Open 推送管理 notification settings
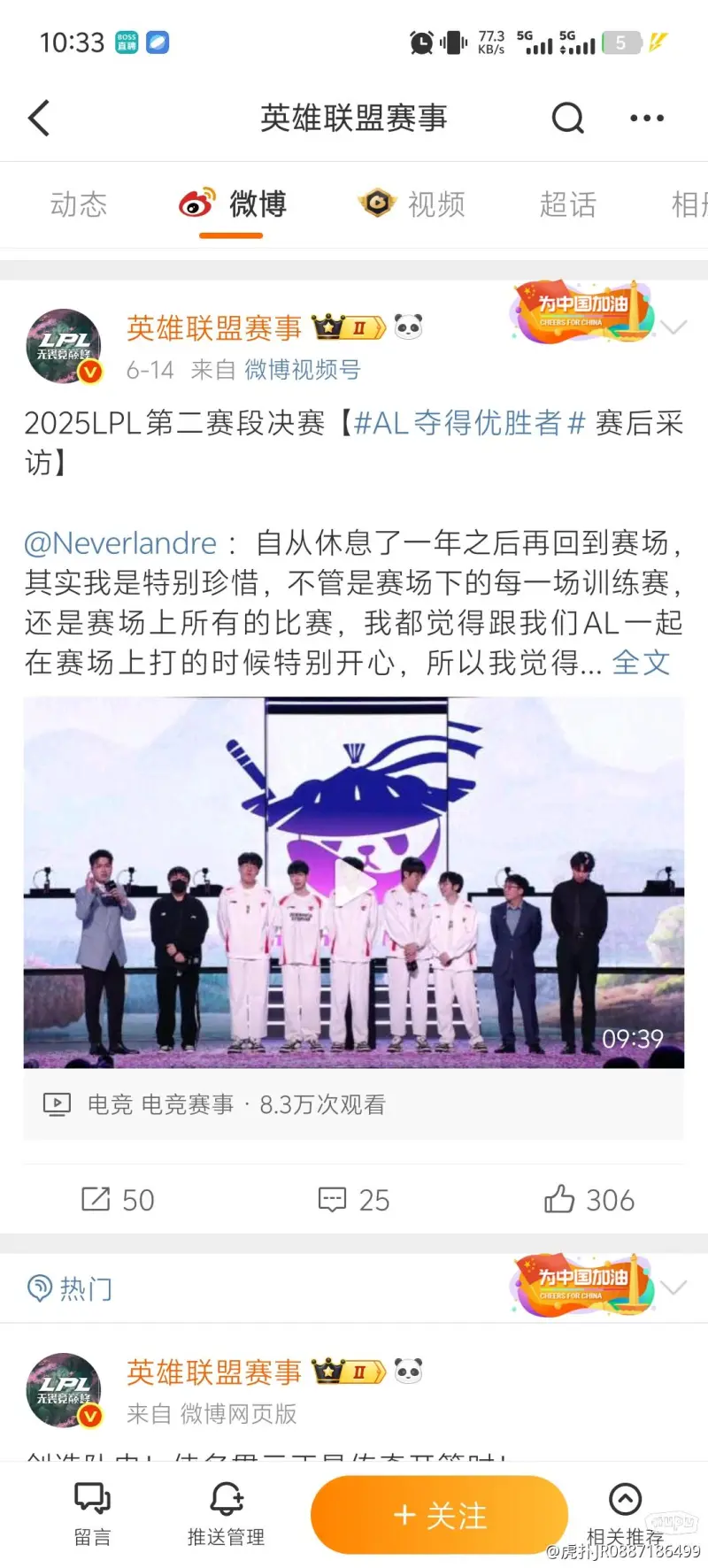Screen dimensions: 708x1568 [x=226, y=1513]
